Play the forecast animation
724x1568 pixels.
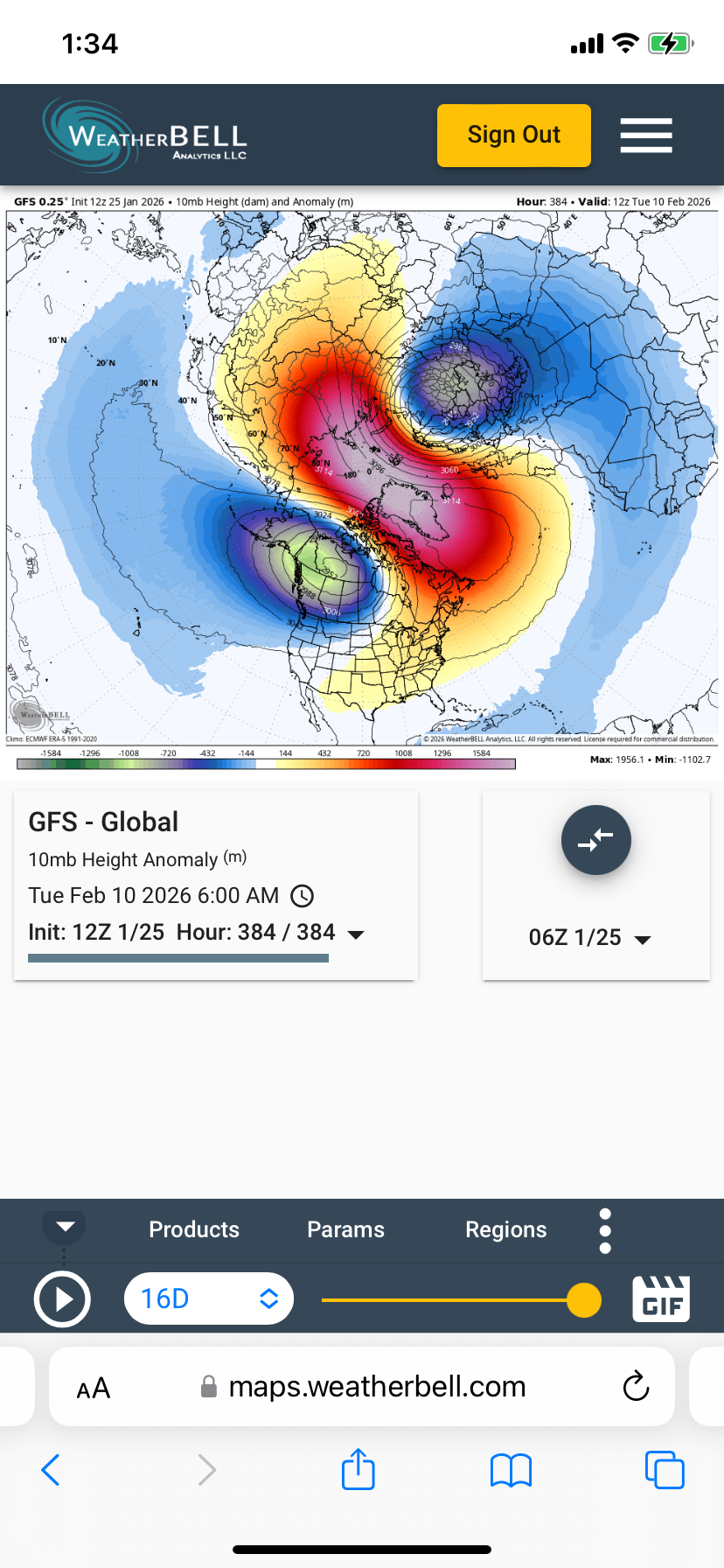[x=62, y=1299]
